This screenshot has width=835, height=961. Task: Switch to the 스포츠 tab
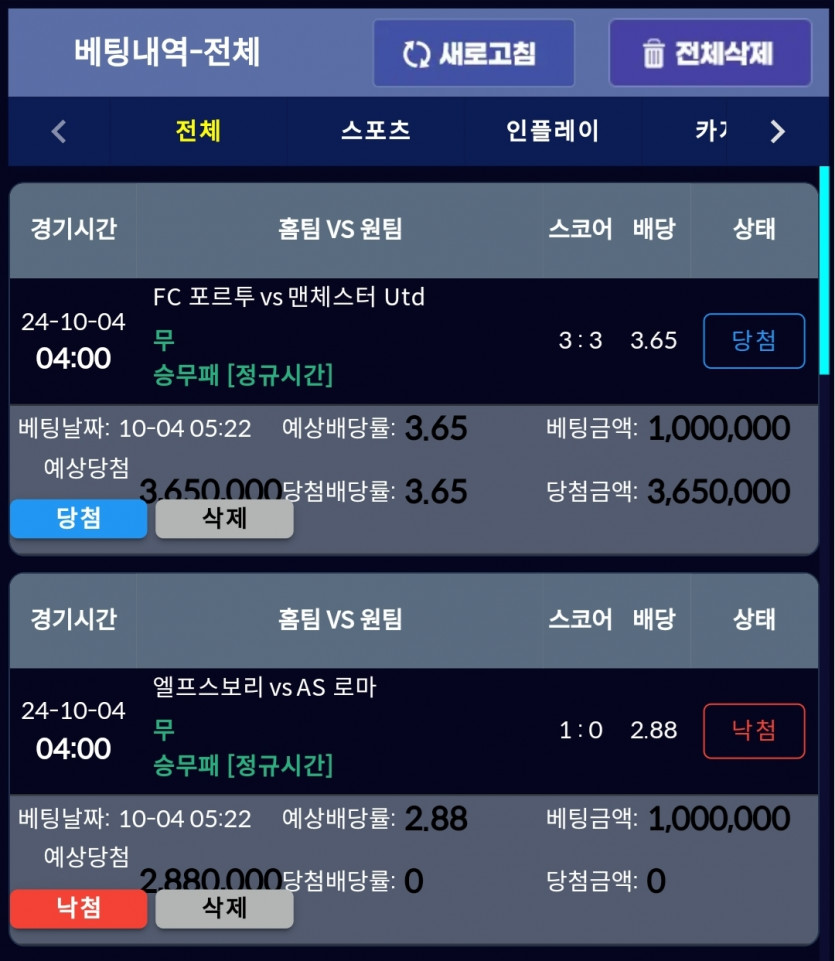coord(375,131)
